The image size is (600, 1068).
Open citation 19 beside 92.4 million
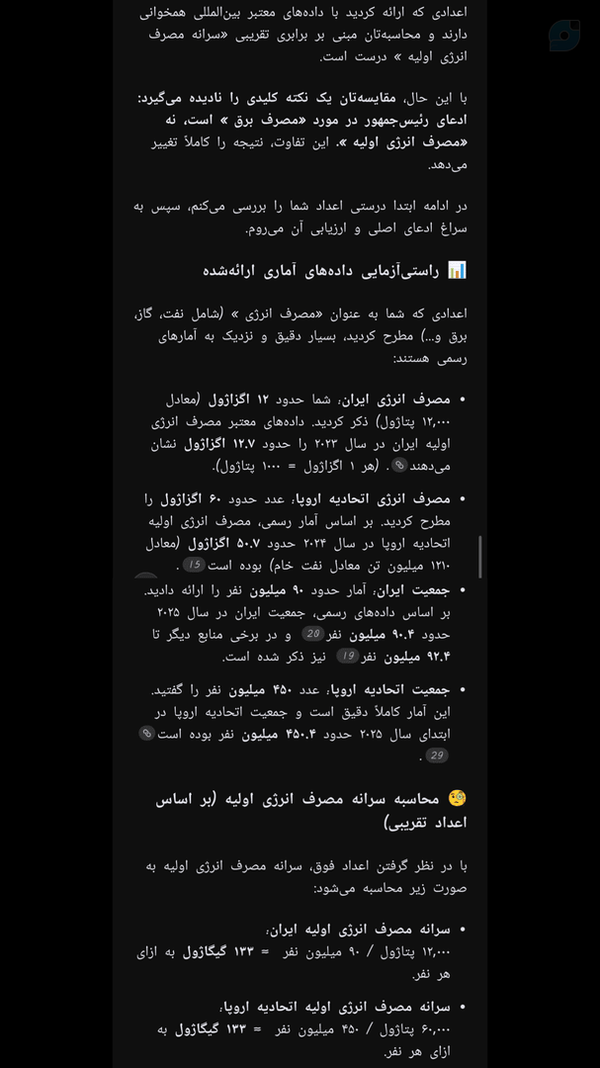(x=347, y=657)
